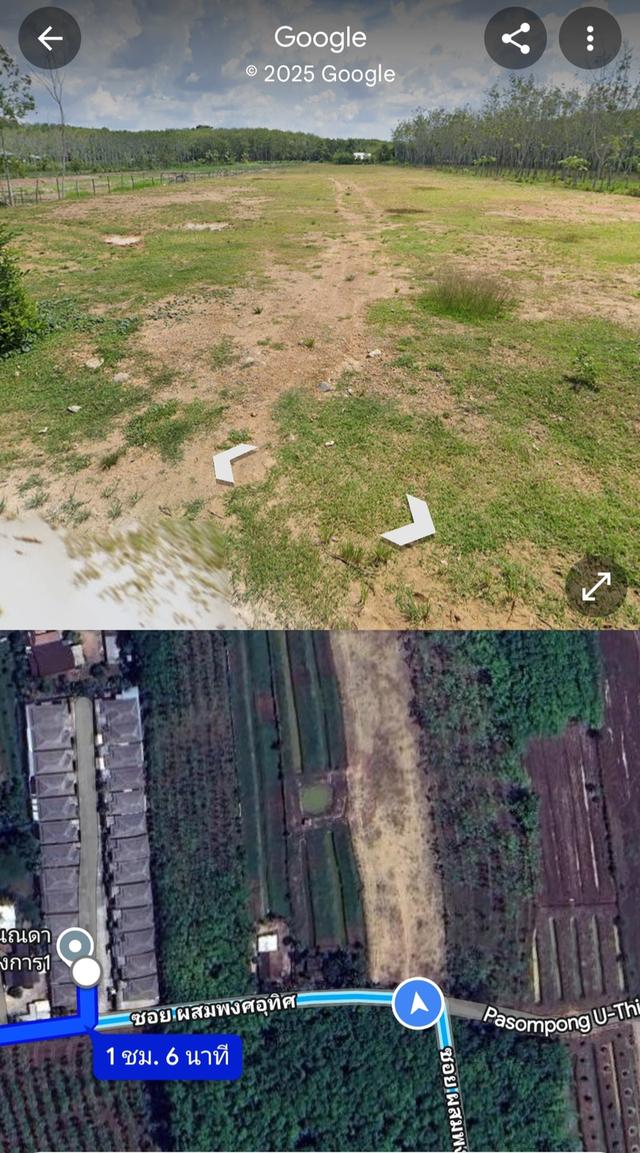Expand Street View to full screen
This screenshot has width=640, height=1153.
point(596,587)
